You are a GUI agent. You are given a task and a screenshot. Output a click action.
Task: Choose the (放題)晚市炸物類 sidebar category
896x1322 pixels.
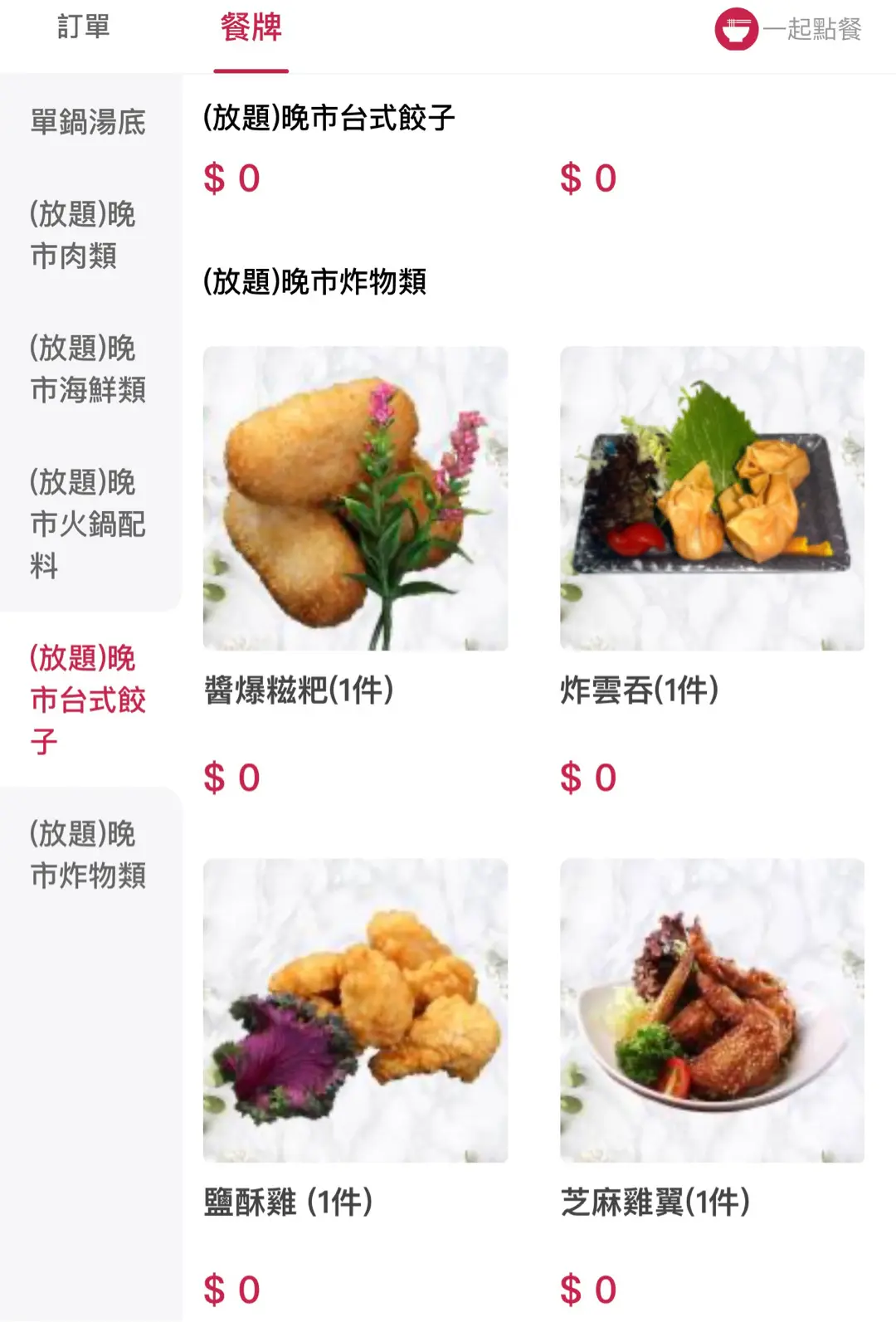click(89, 854)
